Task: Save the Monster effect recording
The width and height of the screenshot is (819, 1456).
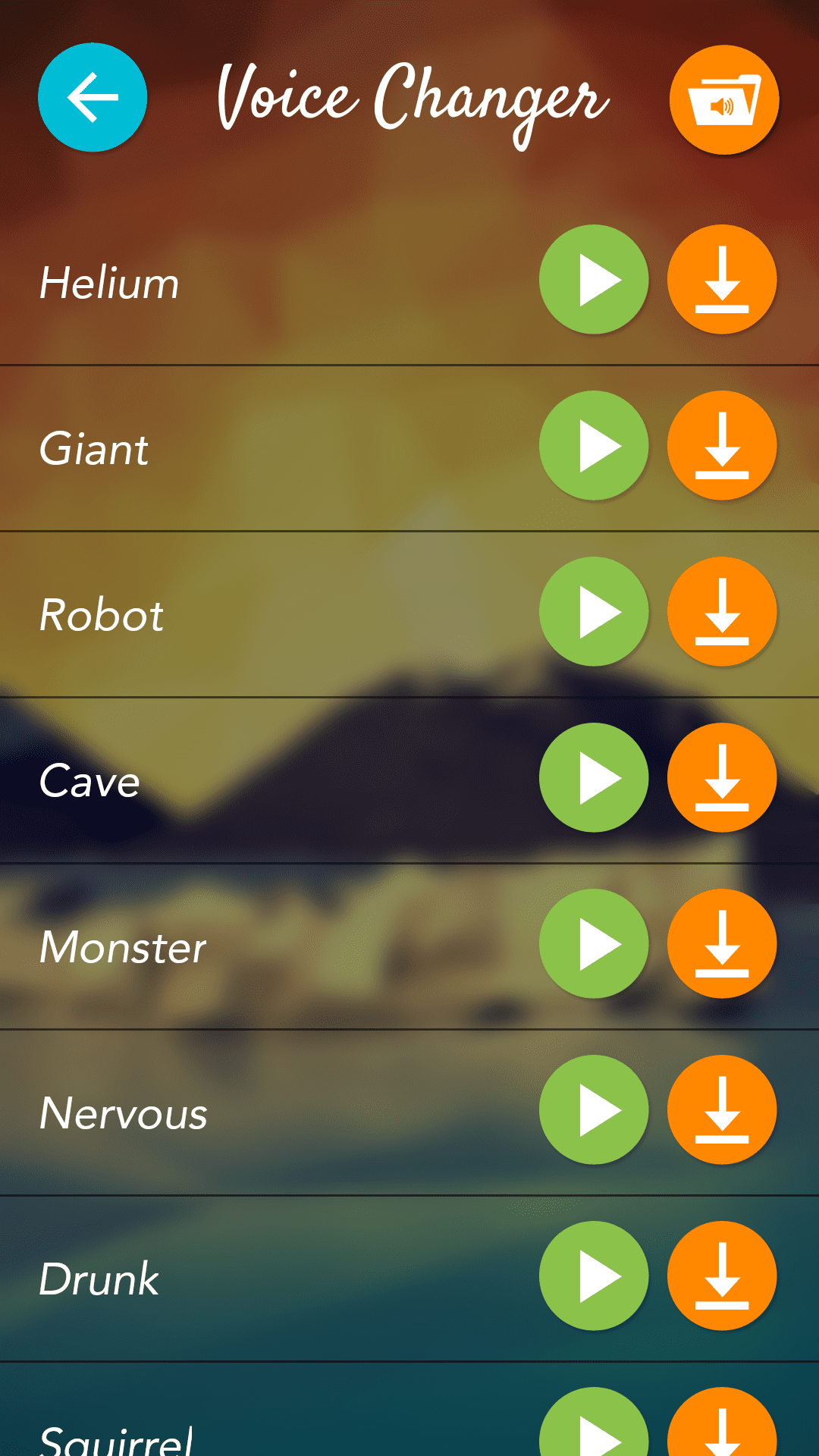Action: tap(722, 943)
